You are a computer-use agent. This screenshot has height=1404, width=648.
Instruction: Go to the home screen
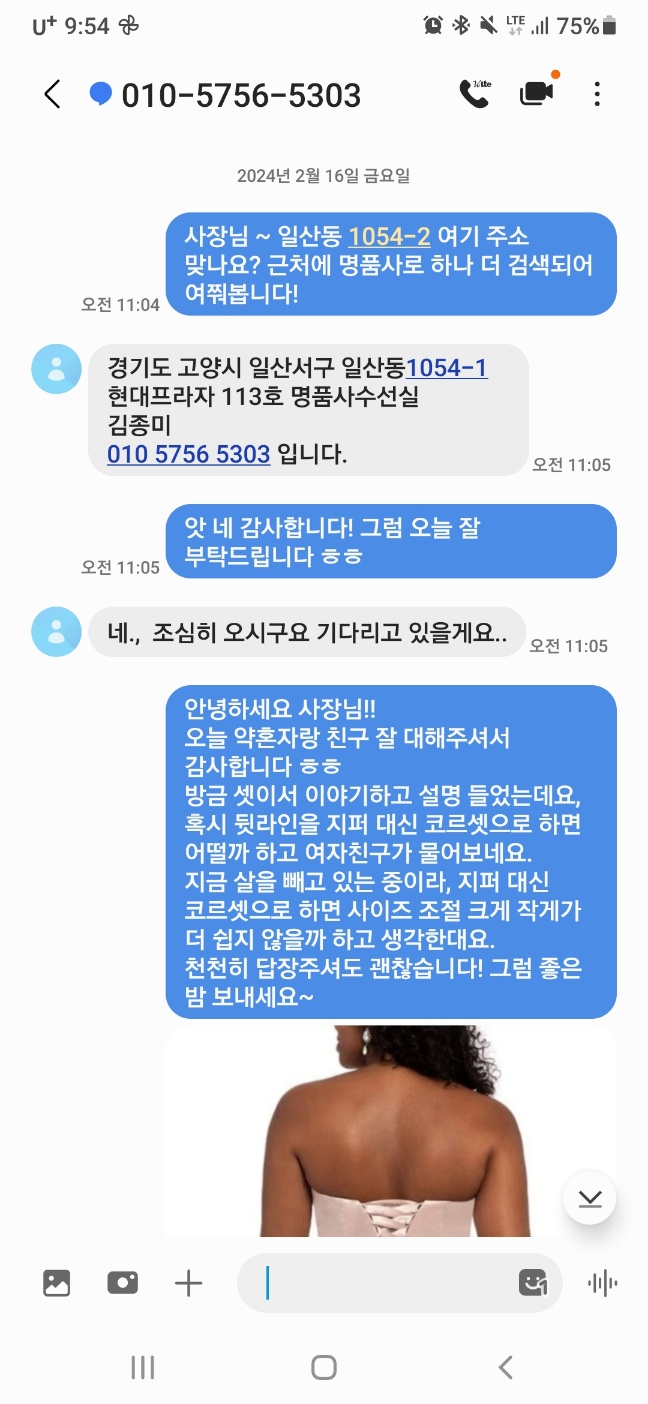(x=323, y=1367)
